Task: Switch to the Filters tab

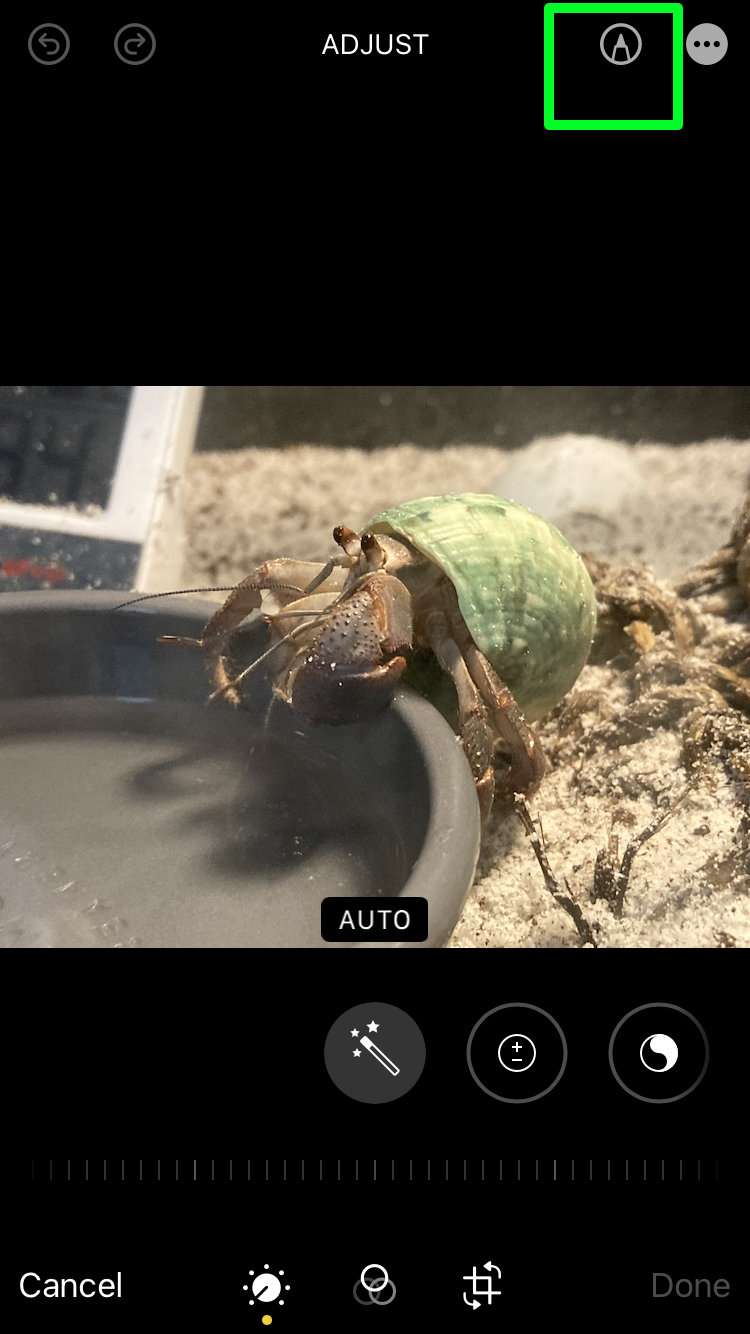Action: coord(375,1285)
